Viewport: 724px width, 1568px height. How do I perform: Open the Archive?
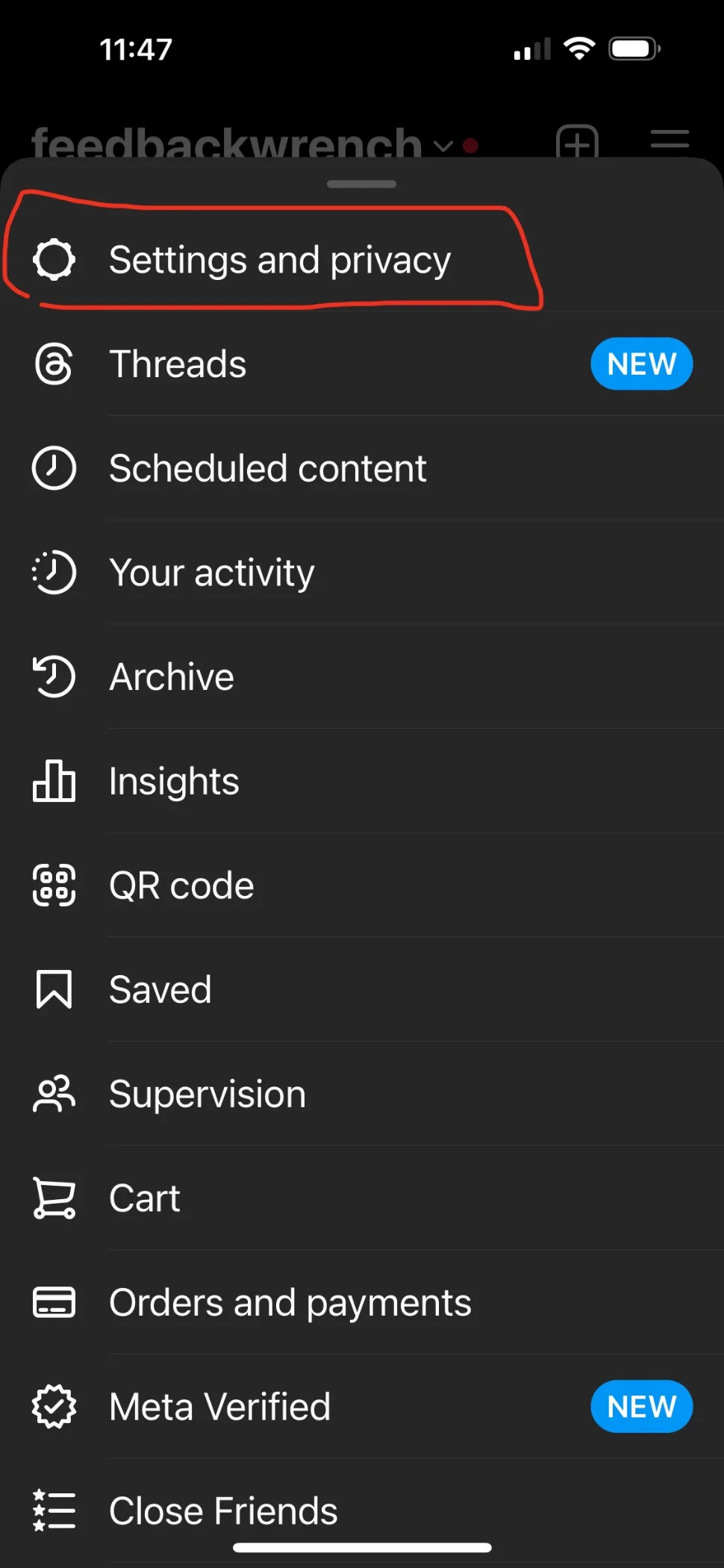[172, 677]
